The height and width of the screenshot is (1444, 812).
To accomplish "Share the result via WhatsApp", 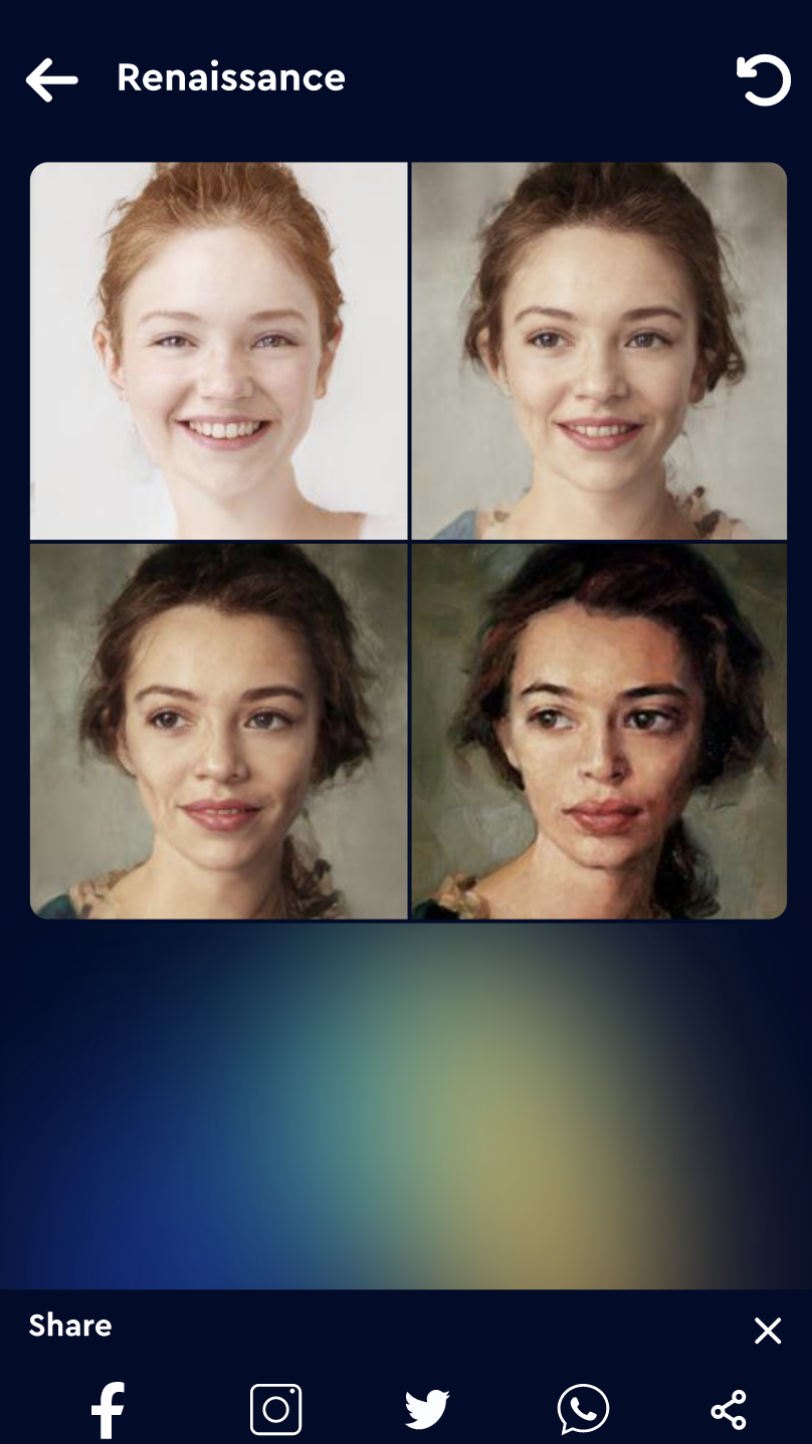I will point(583,1409).
